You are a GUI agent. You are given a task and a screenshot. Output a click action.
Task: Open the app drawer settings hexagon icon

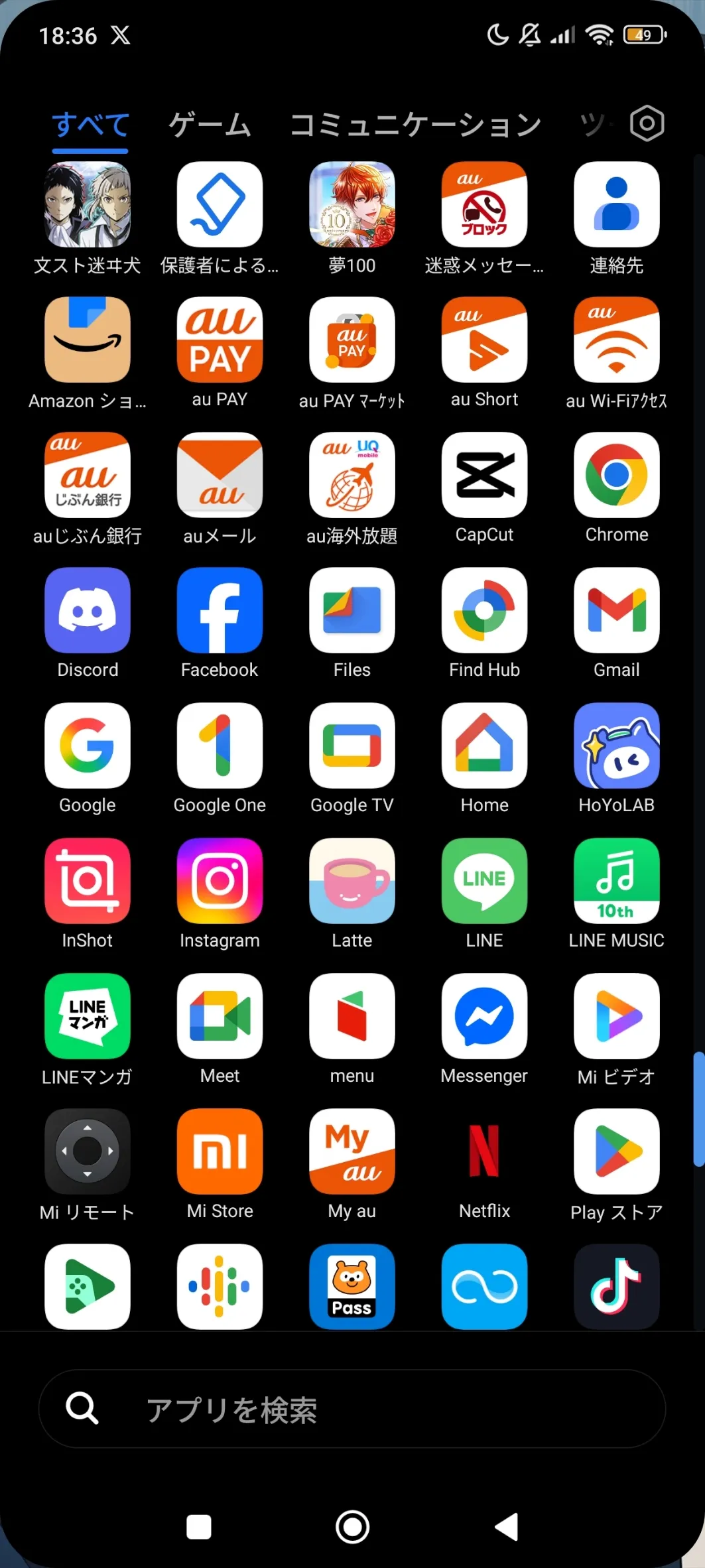[647, 123]
